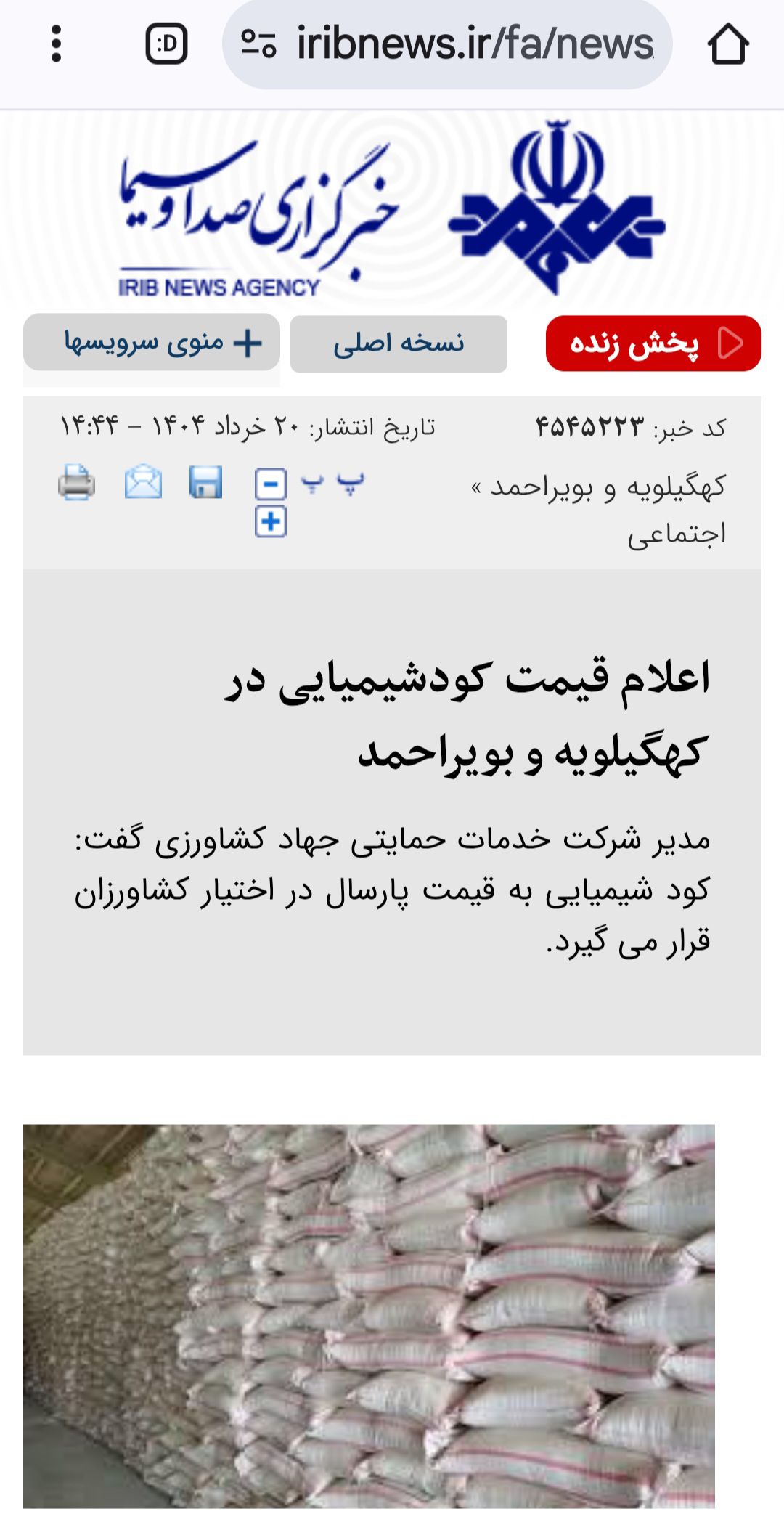The width and height of the screenshot is (784, 1530).
Task: Go to the browser home page
Action: pyautogui.click(x=728, y=44)
